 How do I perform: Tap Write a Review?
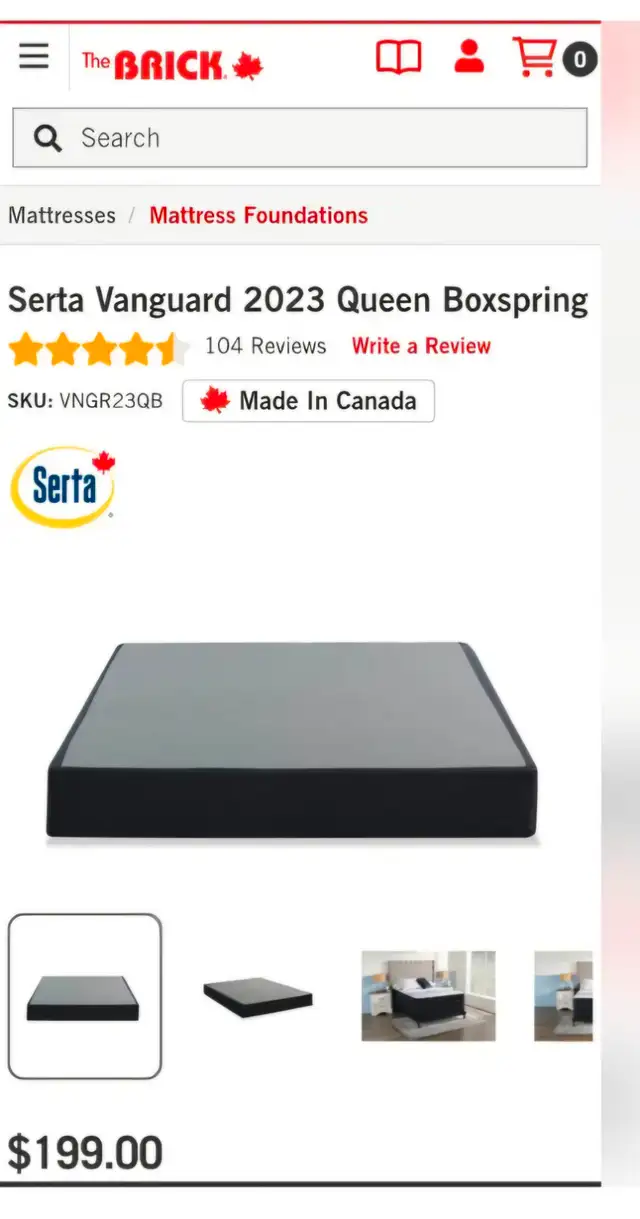(421, 346)
